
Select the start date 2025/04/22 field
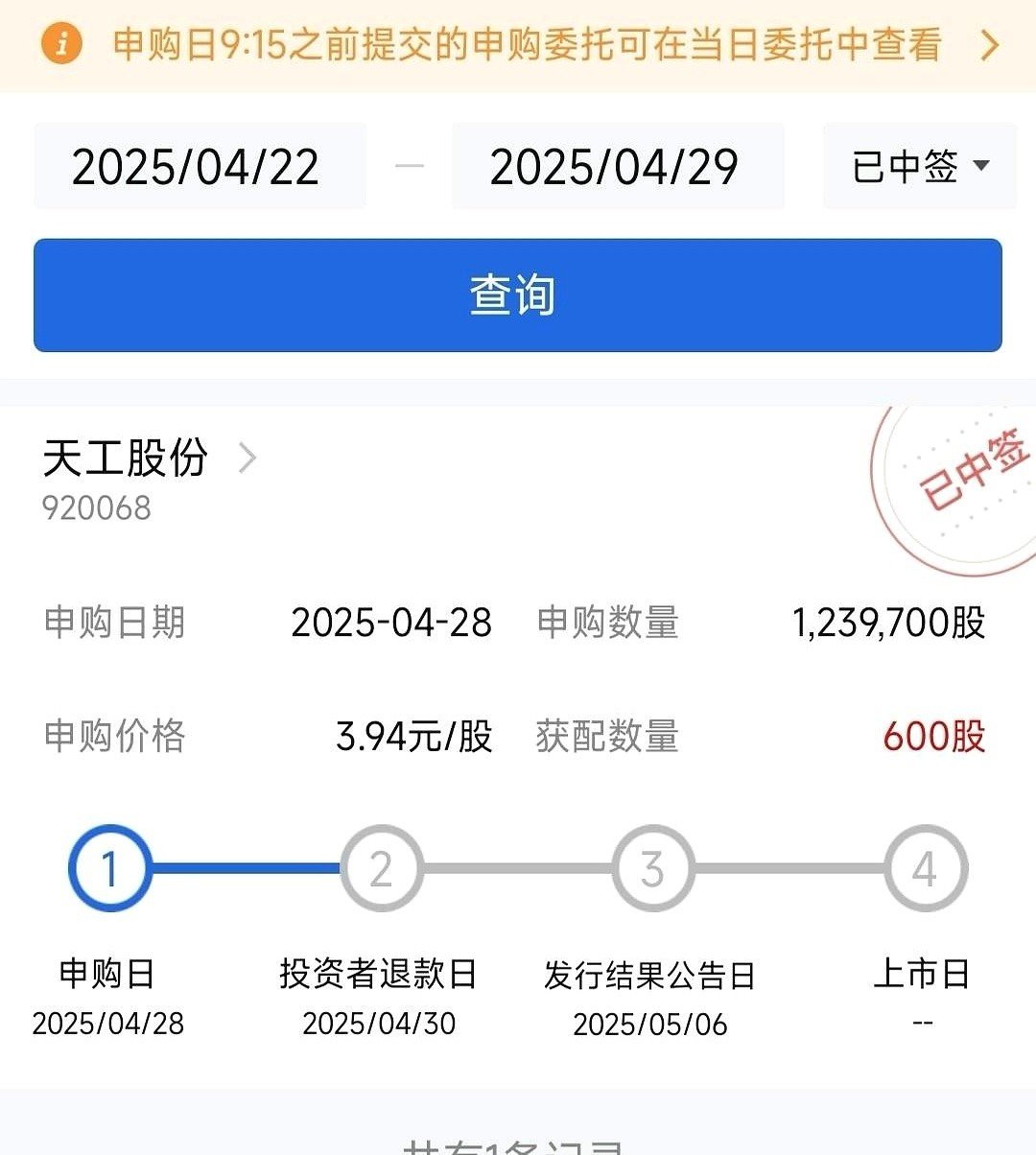(200, 165)
